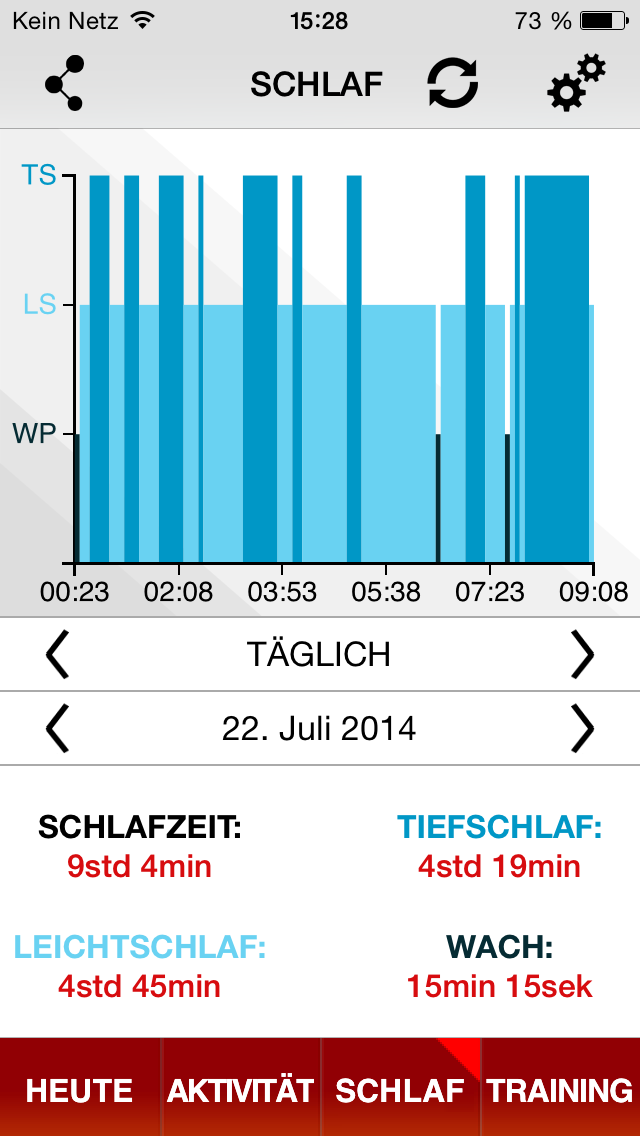Go to the day before 22. Juli 2014
The height and width of the screenshot is (1136, 640).
coord(58,729)
